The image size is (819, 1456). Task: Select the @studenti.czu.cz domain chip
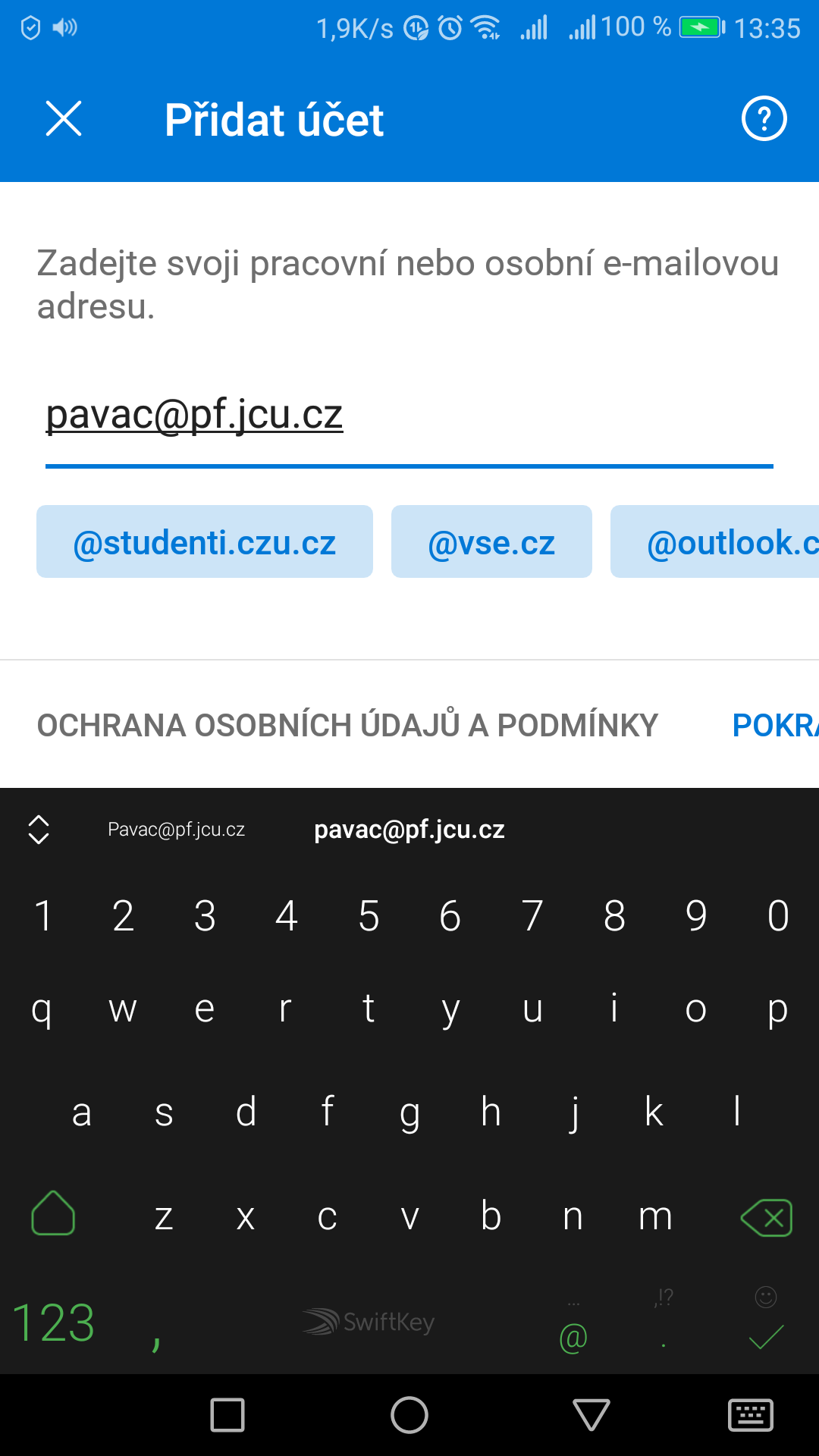205,541
